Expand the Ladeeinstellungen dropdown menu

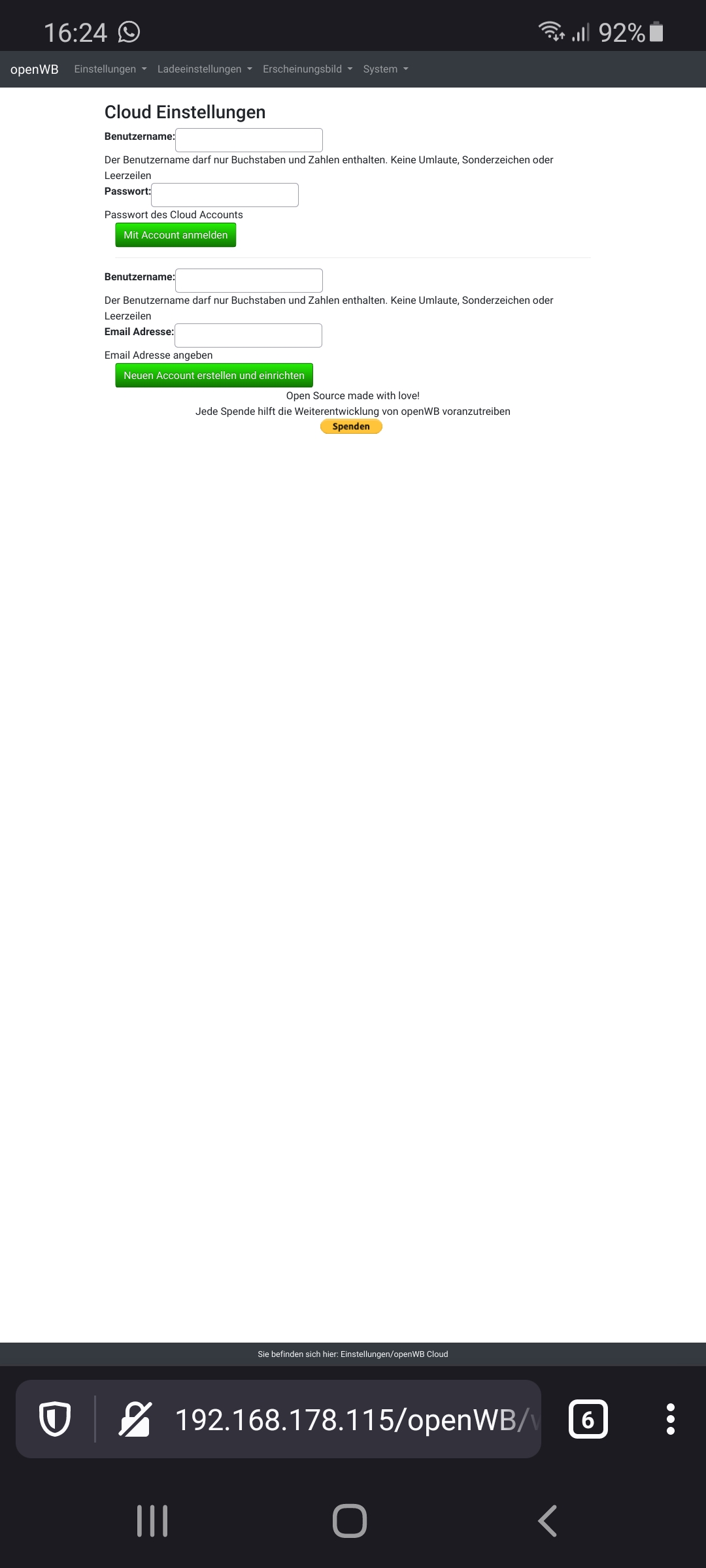click(x=204, y=69)
